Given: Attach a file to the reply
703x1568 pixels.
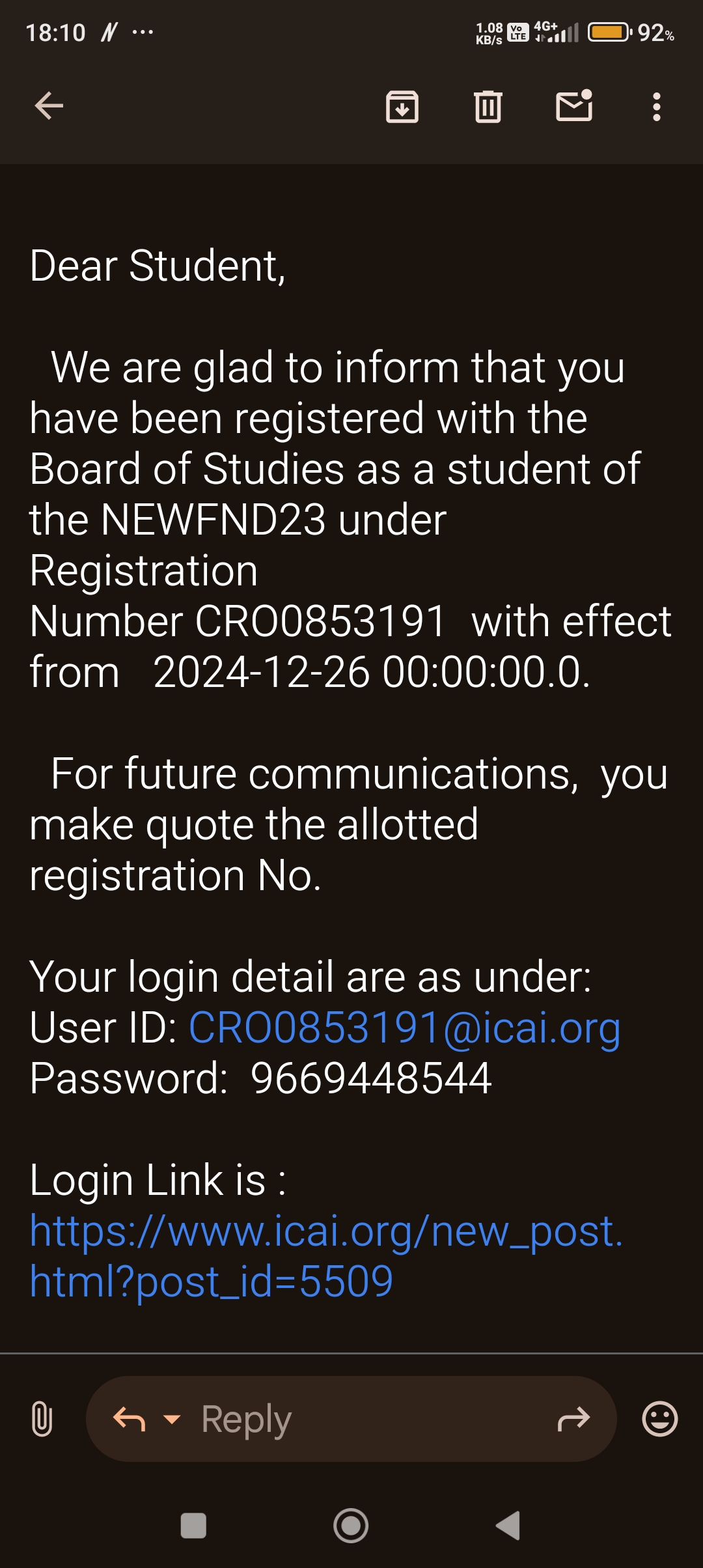Looking at the screenshot, I should point(42,1418).
